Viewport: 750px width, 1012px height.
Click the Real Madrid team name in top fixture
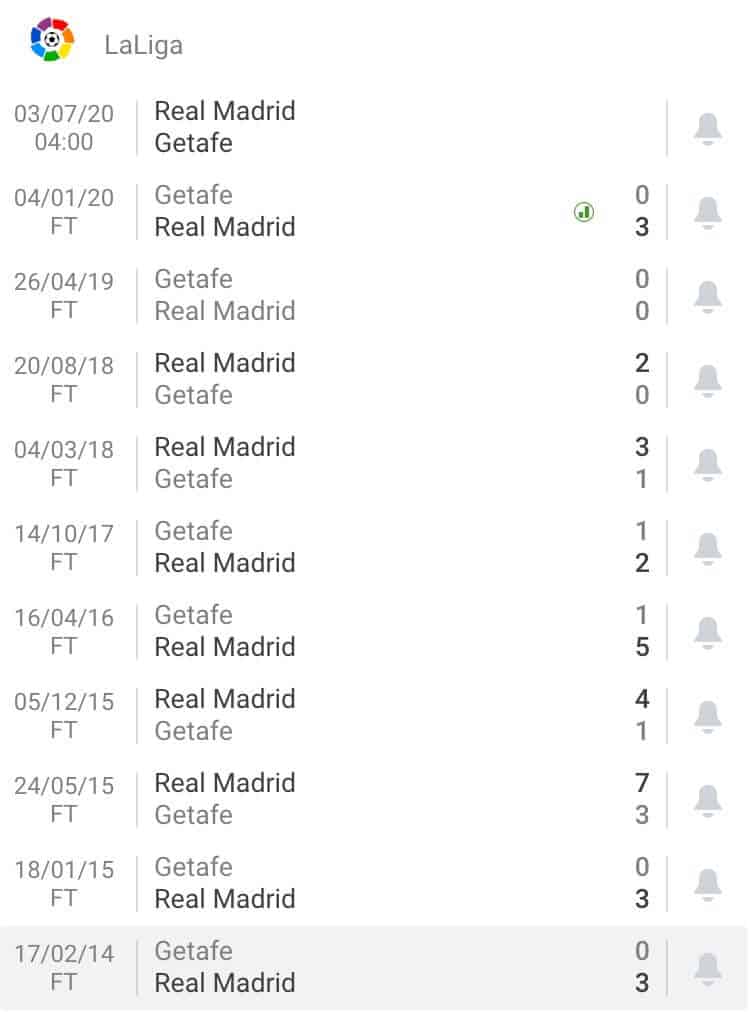tap(224, 112)
